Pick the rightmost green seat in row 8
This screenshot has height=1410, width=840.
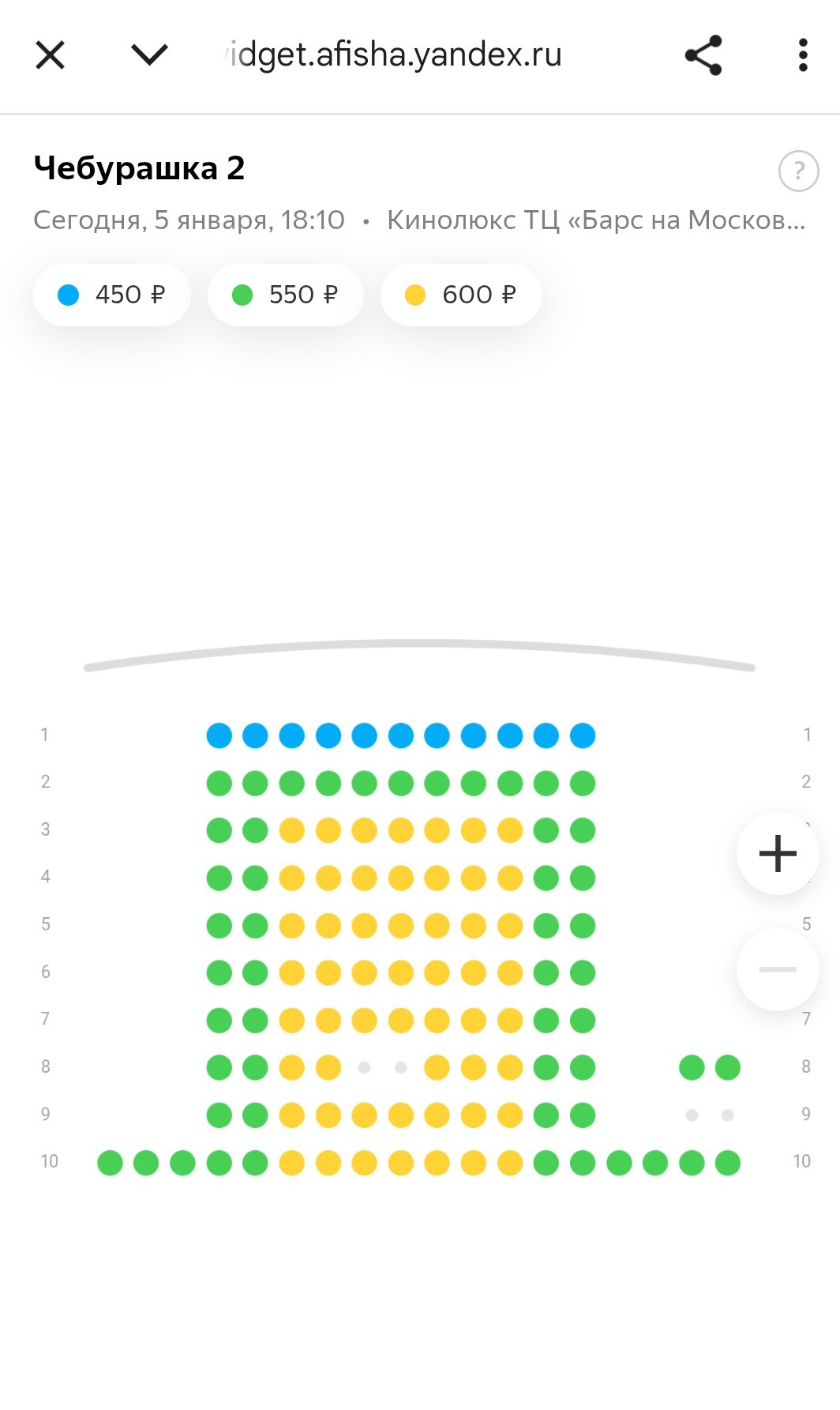click(728, 1068)
